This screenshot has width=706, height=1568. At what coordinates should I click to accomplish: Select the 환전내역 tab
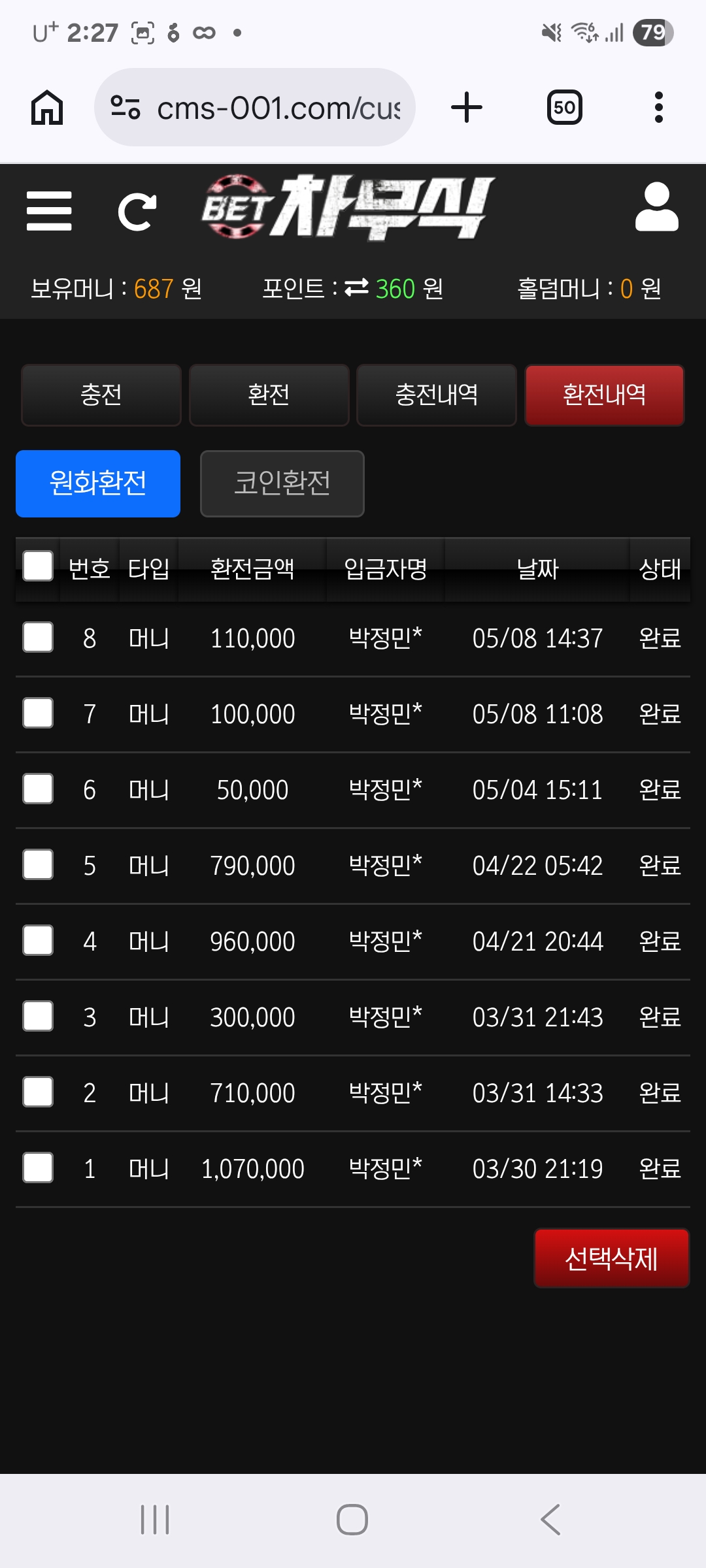tap(605, 395)
